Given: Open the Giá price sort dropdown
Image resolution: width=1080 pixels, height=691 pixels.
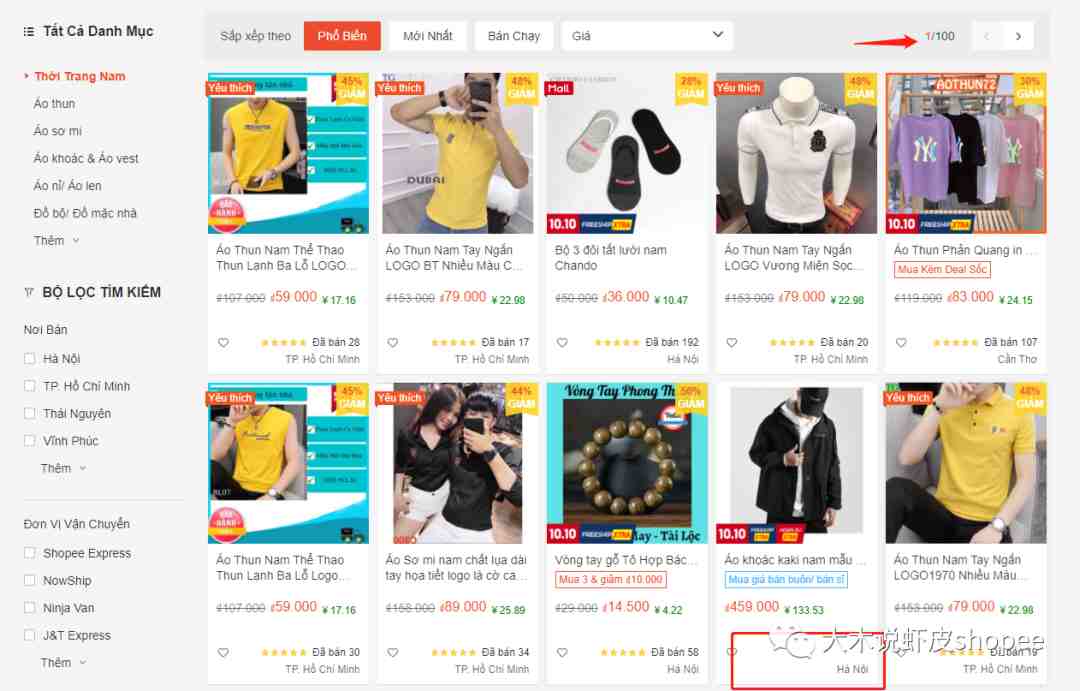Looking at the screenshot, I should (x=647, y=36).
